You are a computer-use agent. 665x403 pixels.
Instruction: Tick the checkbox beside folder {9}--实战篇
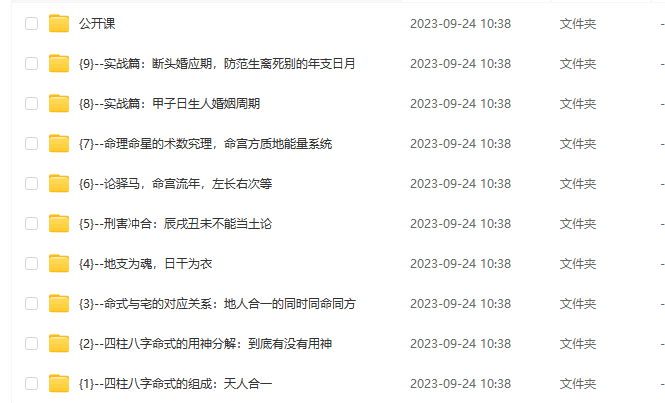pos(31,63)
